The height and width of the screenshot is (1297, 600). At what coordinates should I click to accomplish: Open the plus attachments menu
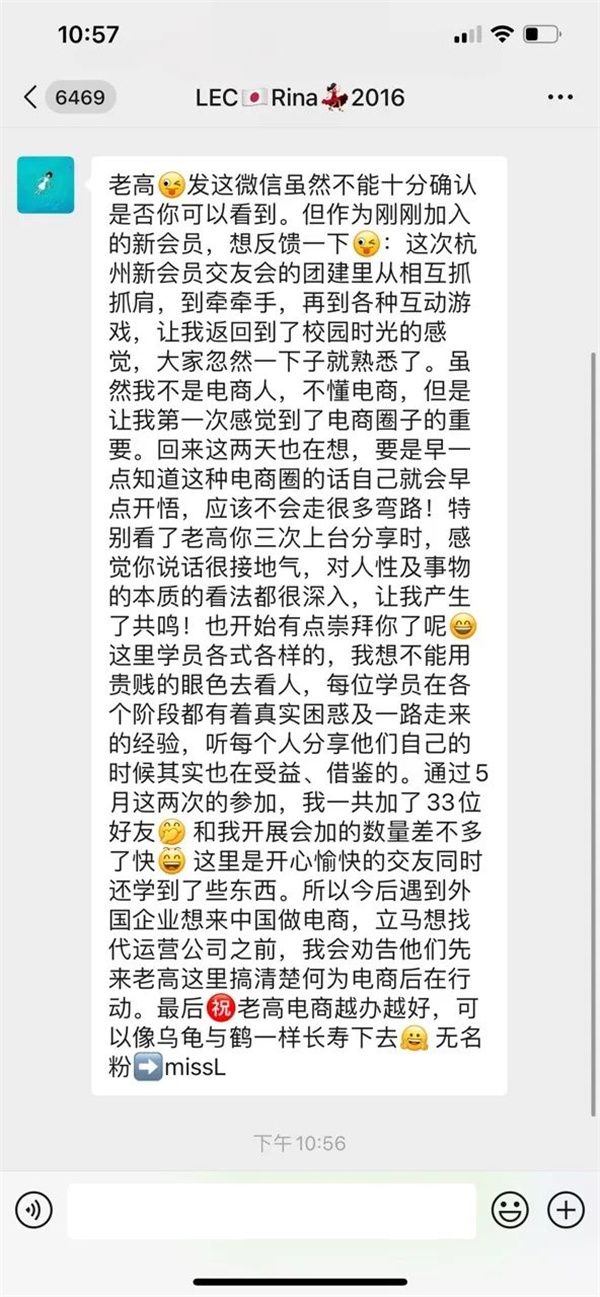point(566,1211)
